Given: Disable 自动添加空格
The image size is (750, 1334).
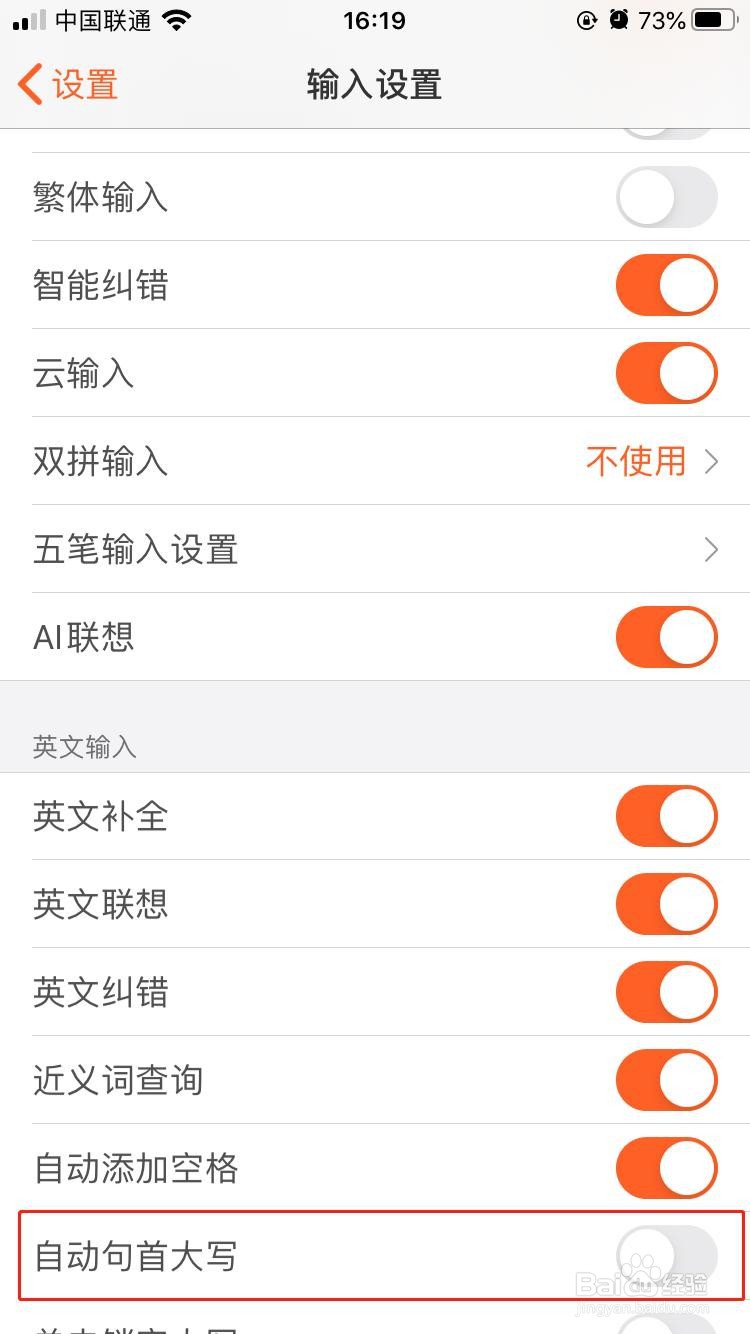Looking at the screenshot, I should point(667,1168).
